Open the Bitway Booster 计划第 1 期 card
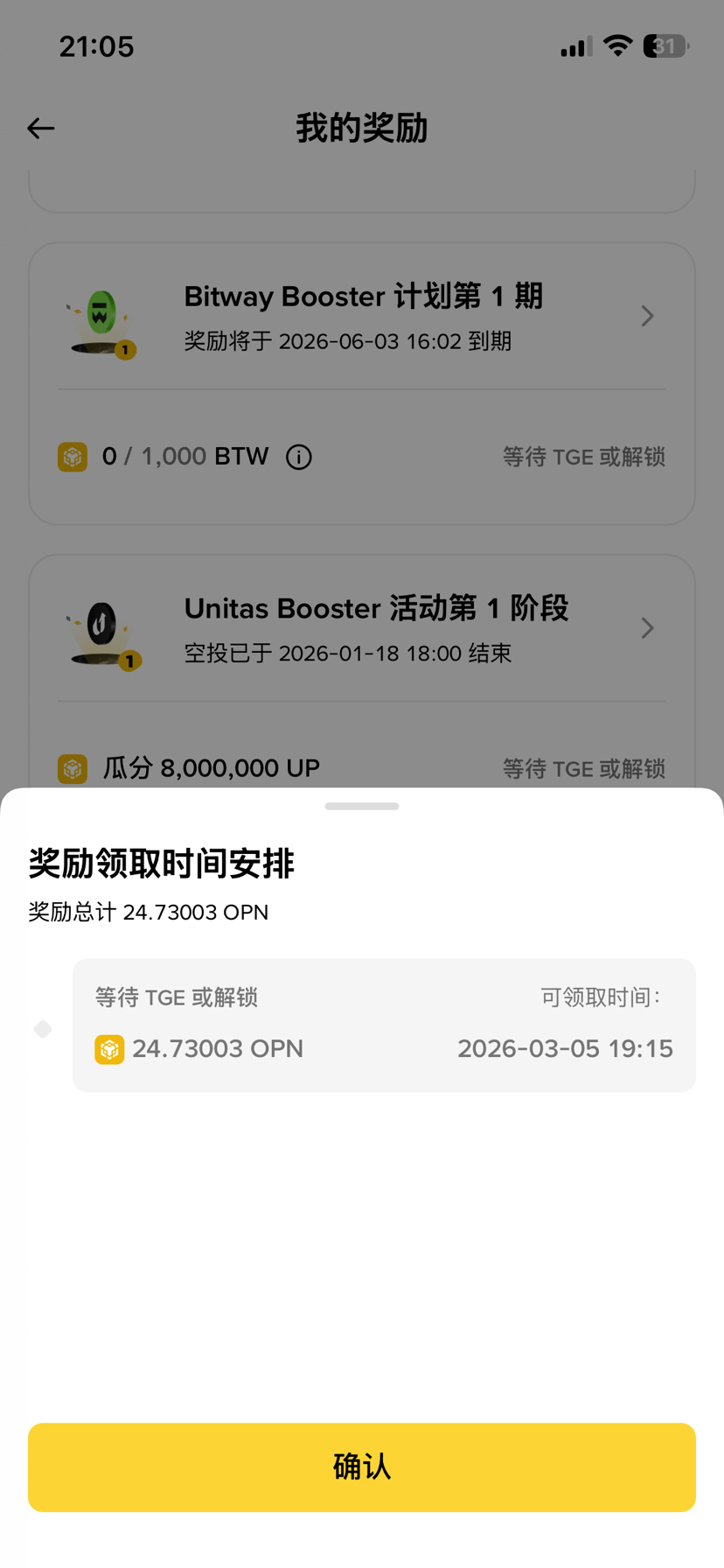Viewport: 724px width, 1568px height. (361, 317)
